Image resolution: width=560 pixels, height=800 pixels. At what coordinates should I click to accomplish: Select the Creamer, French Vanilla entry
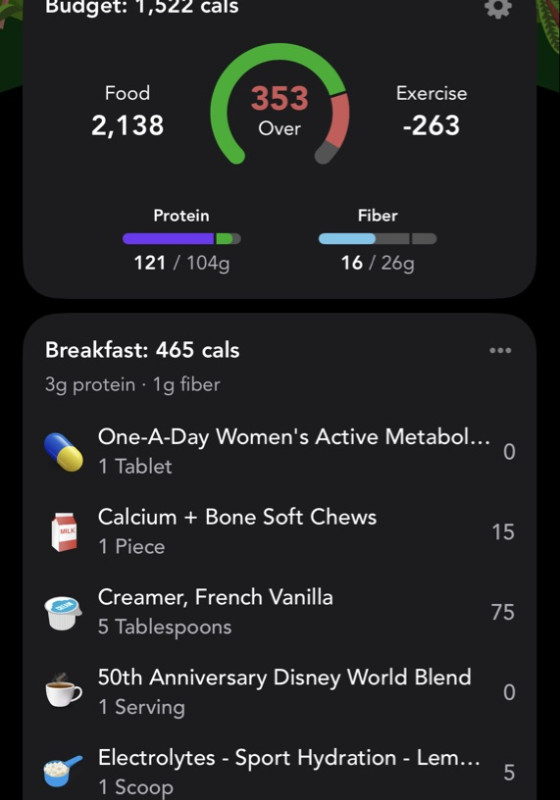point(280,612)
